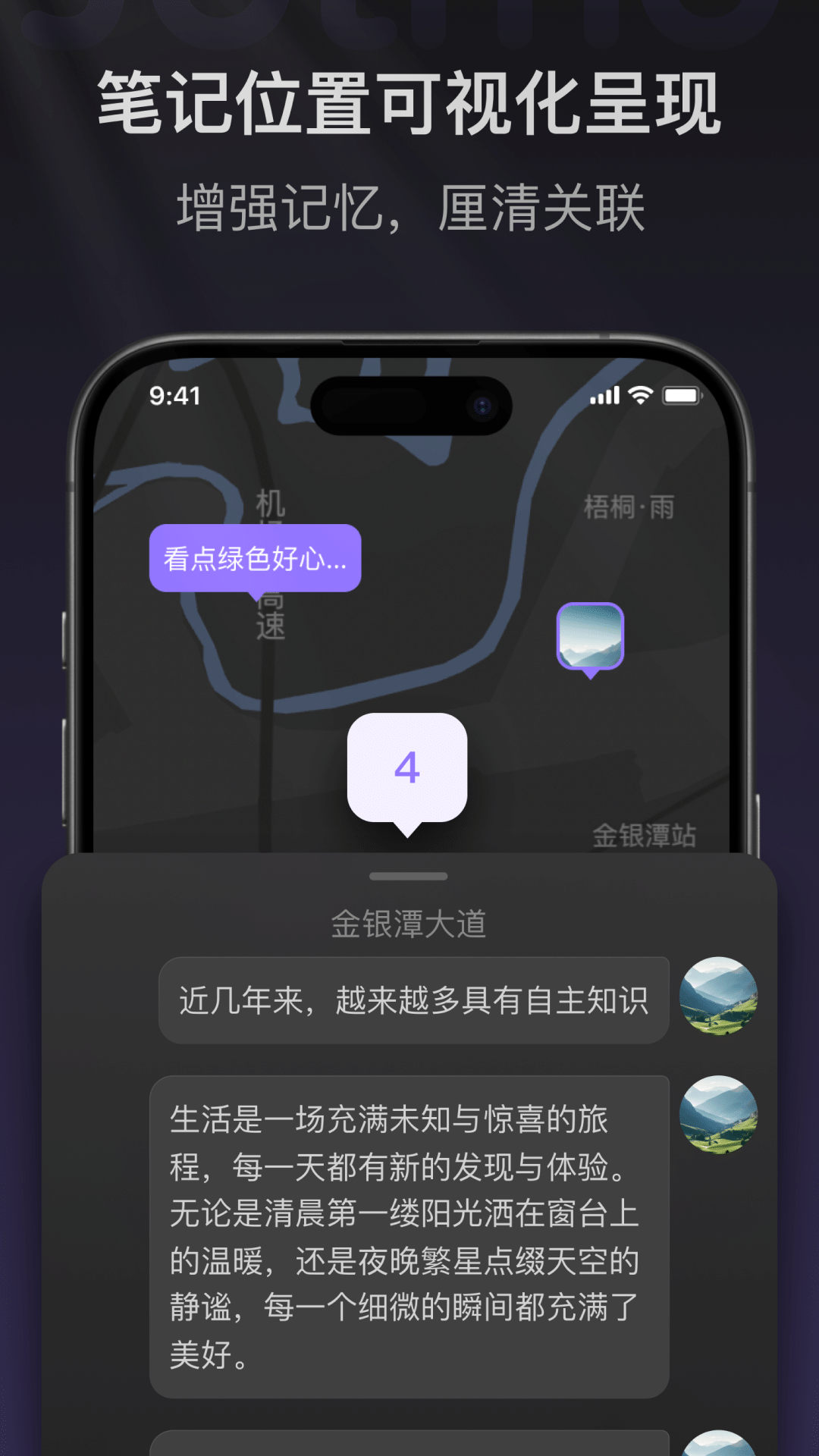The width and height of the screenshot is (819, 1456).
Task: Tap the cellular signal bars icon
Action: click(x=604, y=395)
